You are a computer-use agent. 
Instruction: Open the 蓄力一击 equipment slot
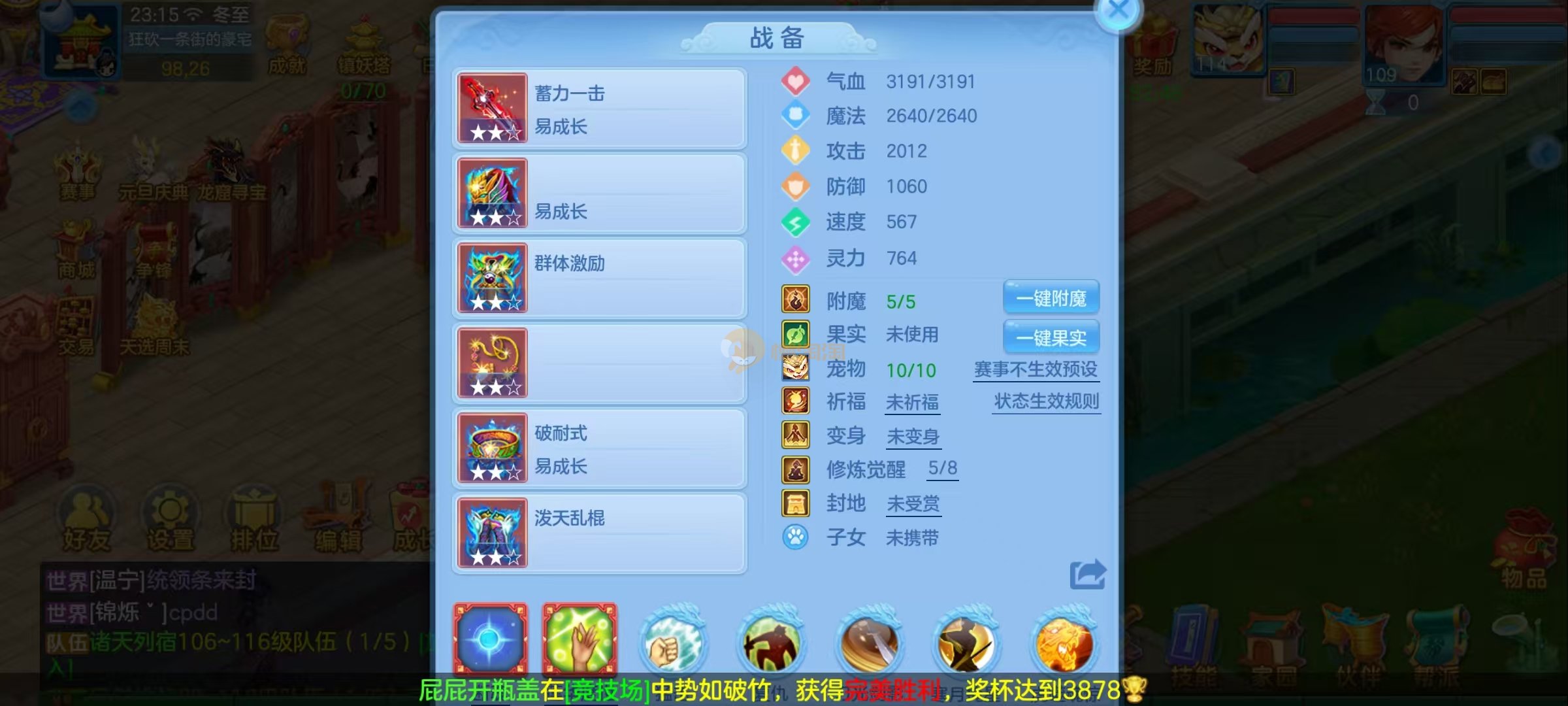click(x=599, y=109)
